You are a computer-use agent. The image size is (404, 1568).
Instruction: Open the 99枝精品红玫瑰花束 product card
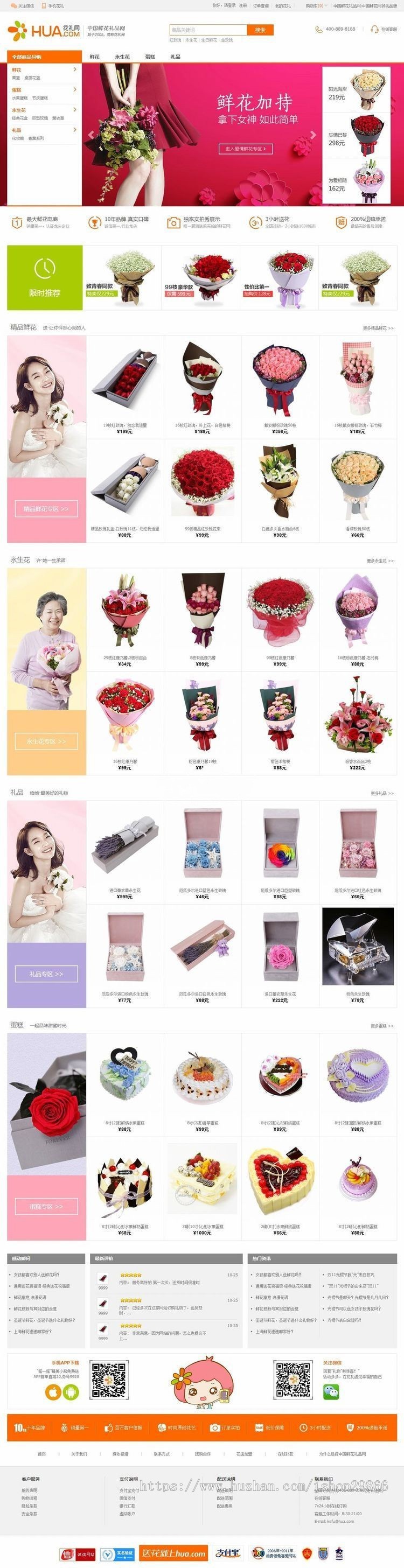pyautogui.click(x=203, y=490)
